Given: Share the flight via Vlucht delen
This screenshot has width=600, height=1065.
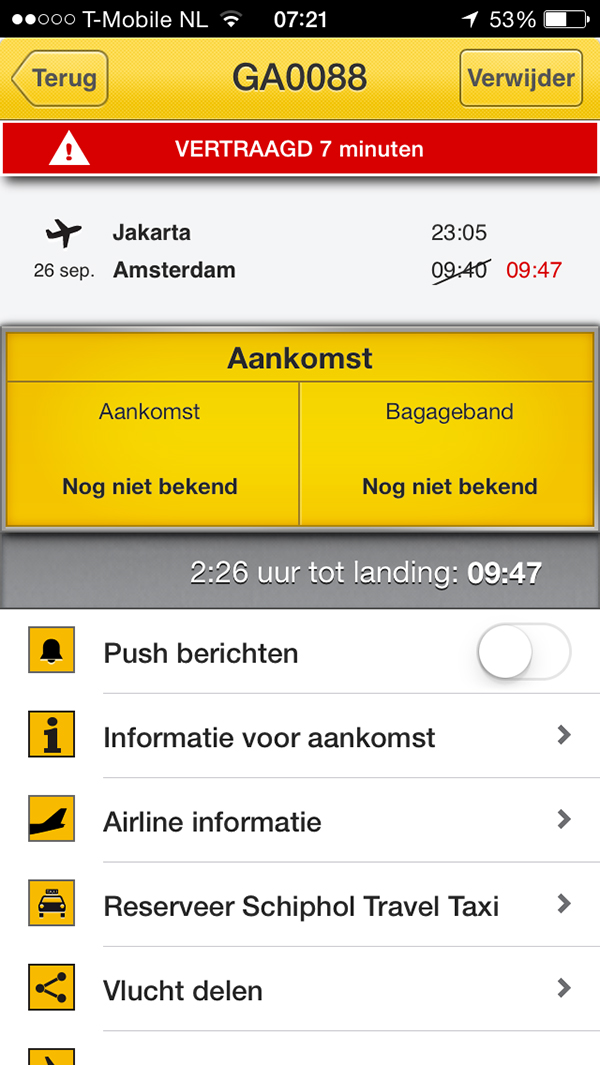Looking at the screenshot, I should (300, 990).
